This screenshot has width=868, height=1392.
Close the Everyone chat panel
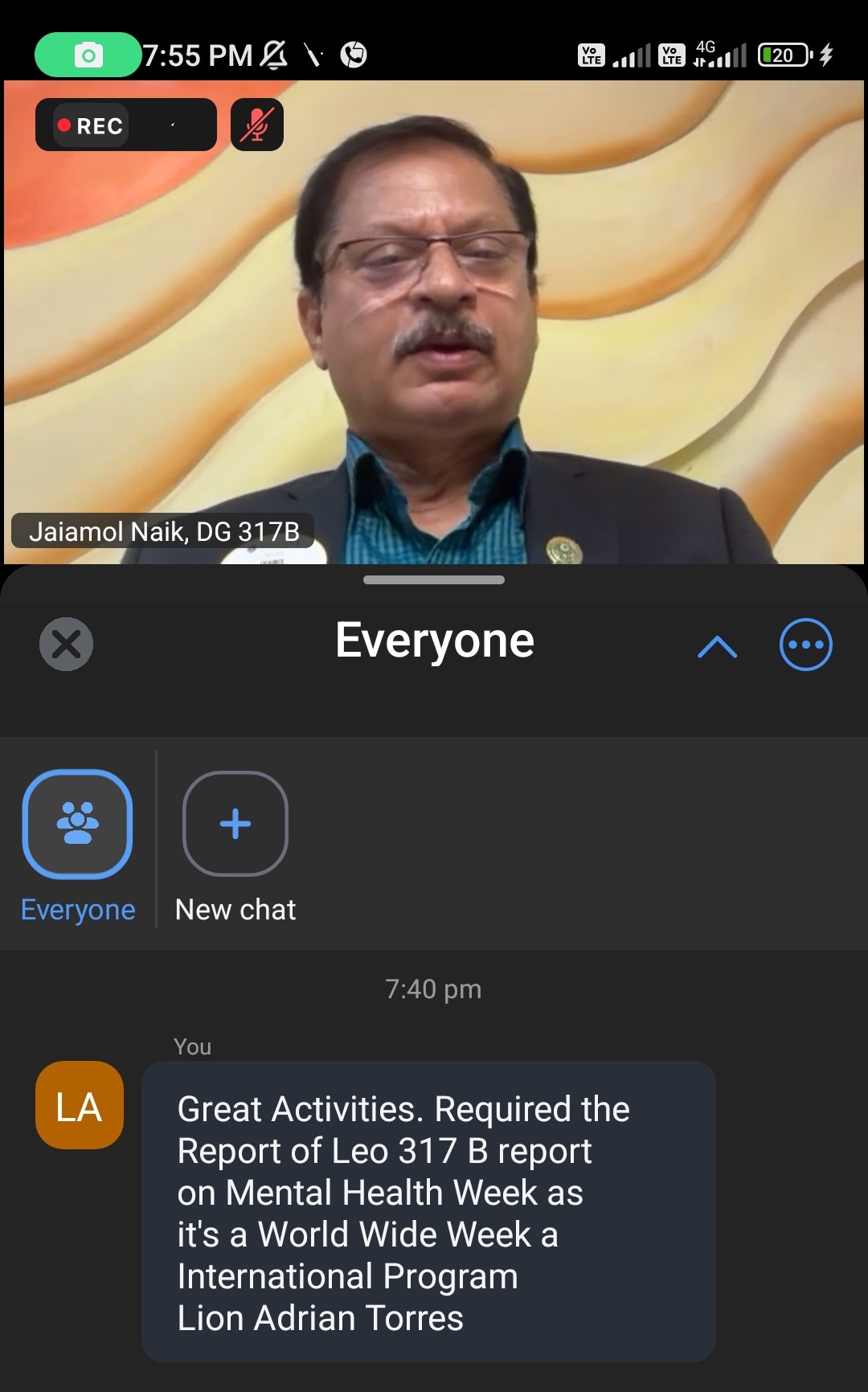[x=66, y=644]
